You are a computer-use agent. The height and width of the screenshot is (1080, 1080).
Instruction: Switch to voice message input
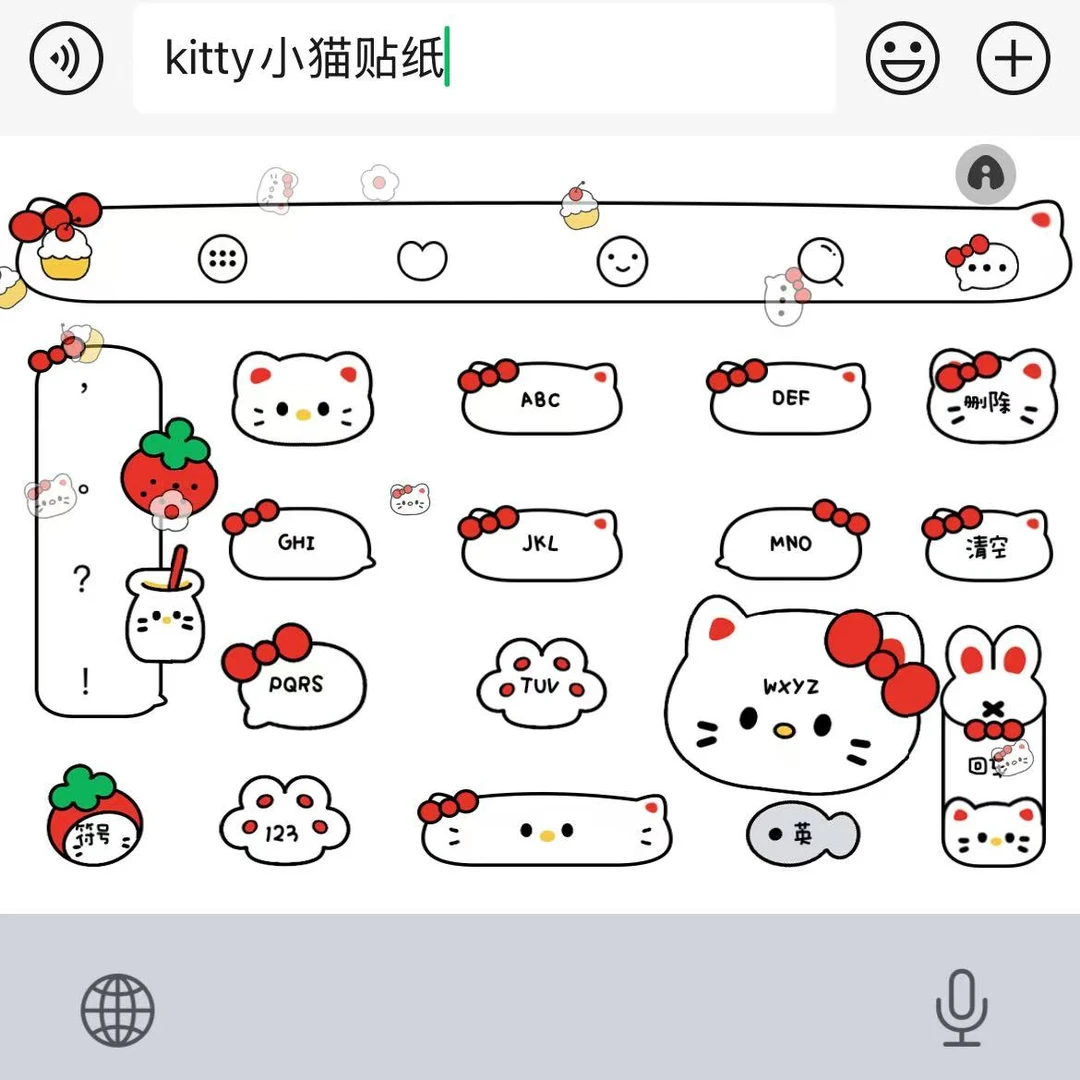[66, 58]
